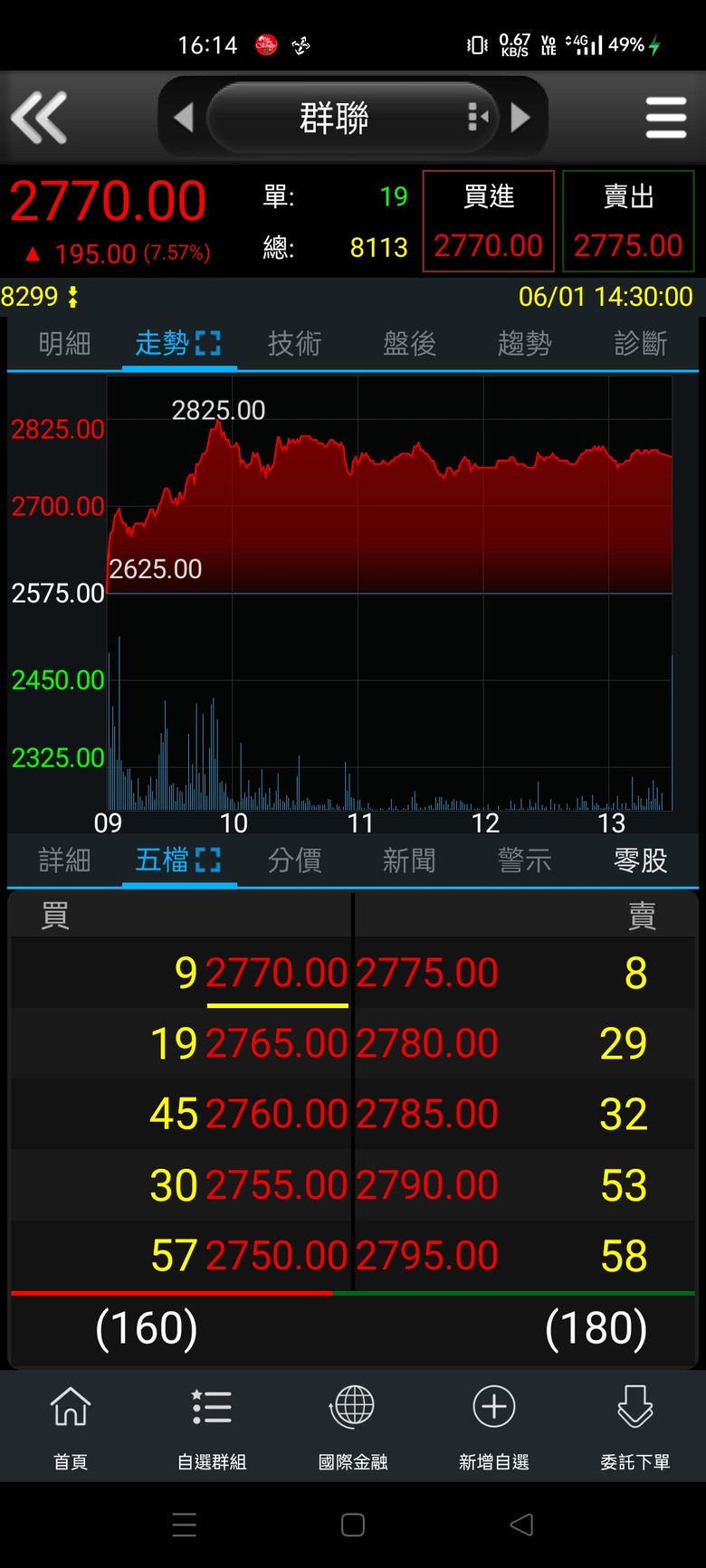
Task: Tap the 買進 buy button
Action: (x=489, y=221)
